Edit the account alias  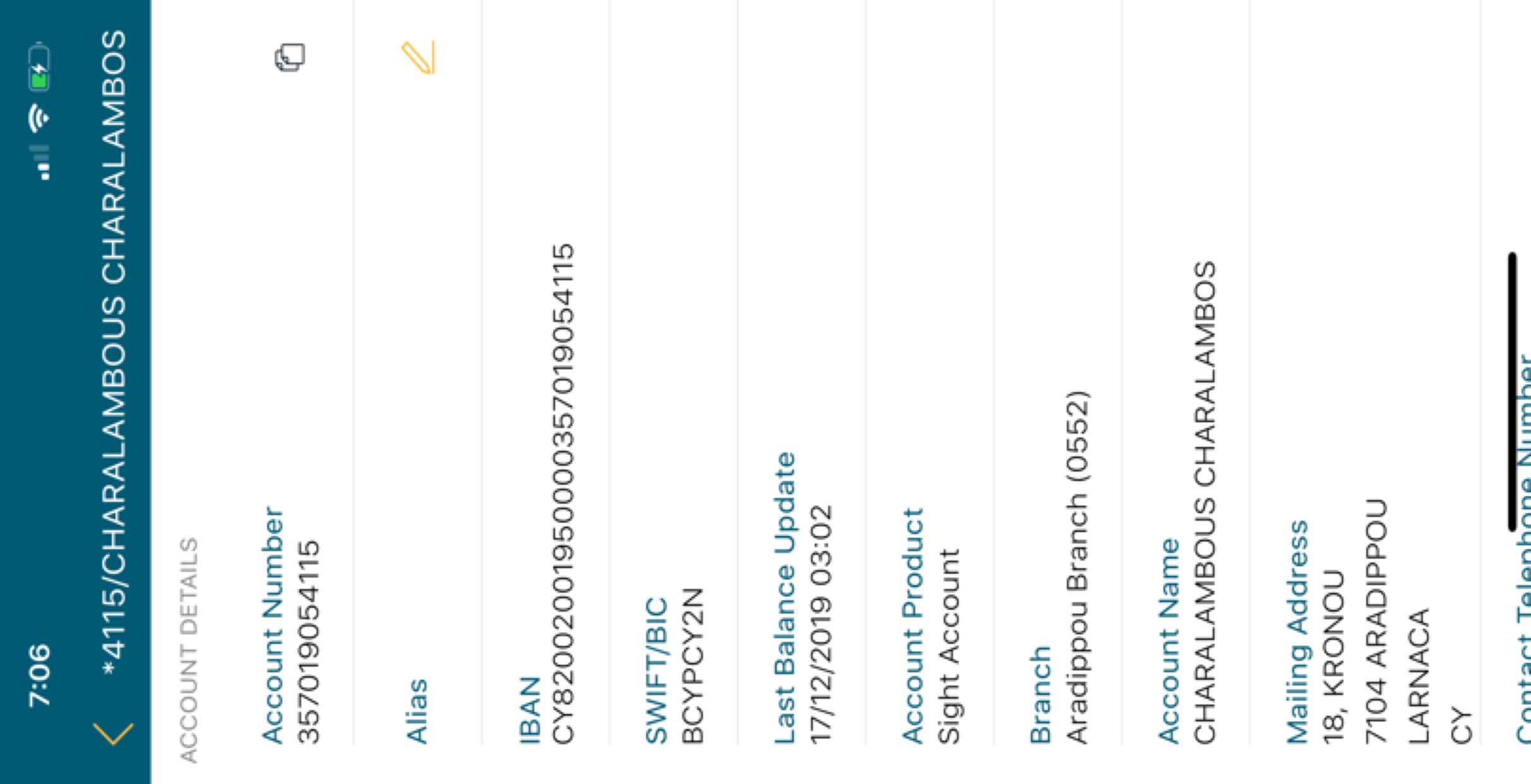[418, 57]
